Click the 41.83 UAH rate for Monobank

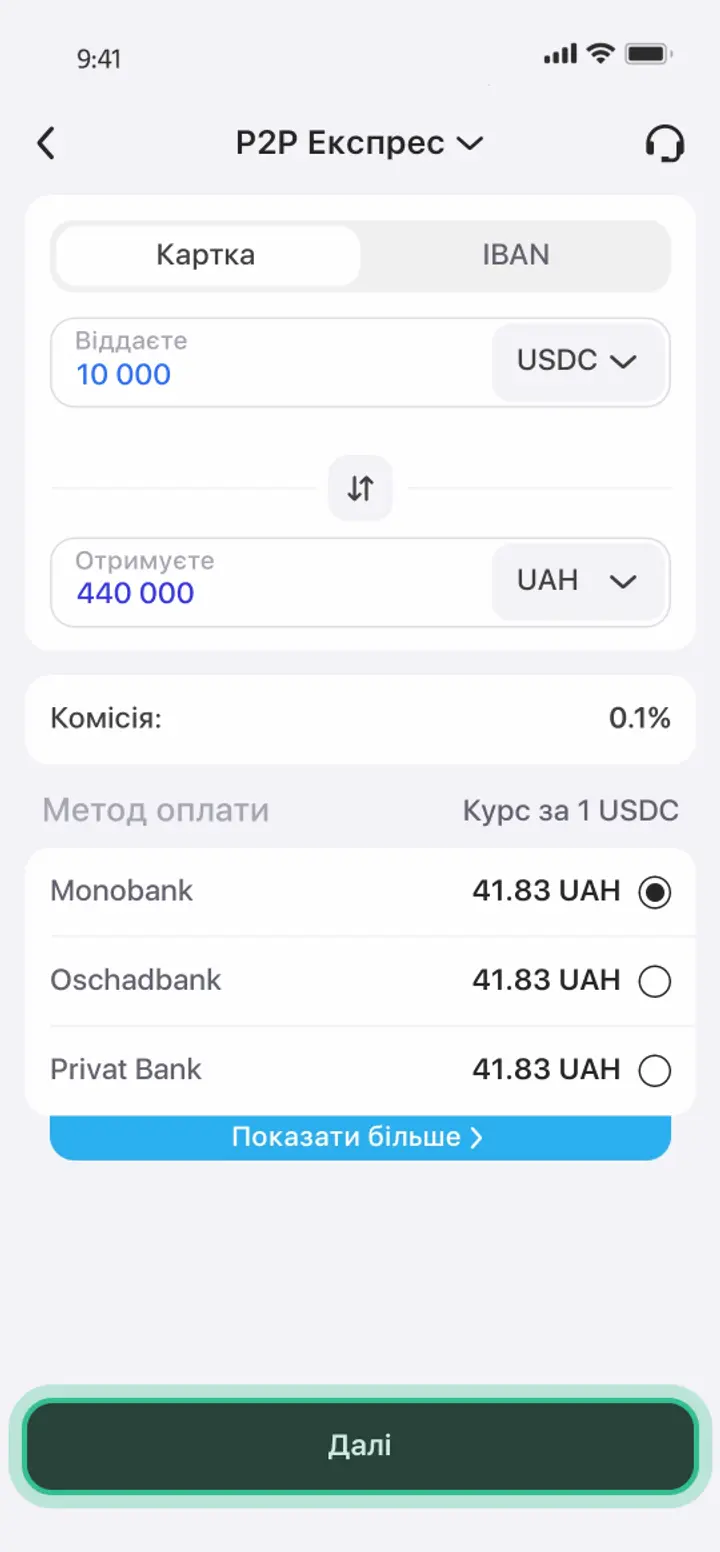tap(544, 891)
